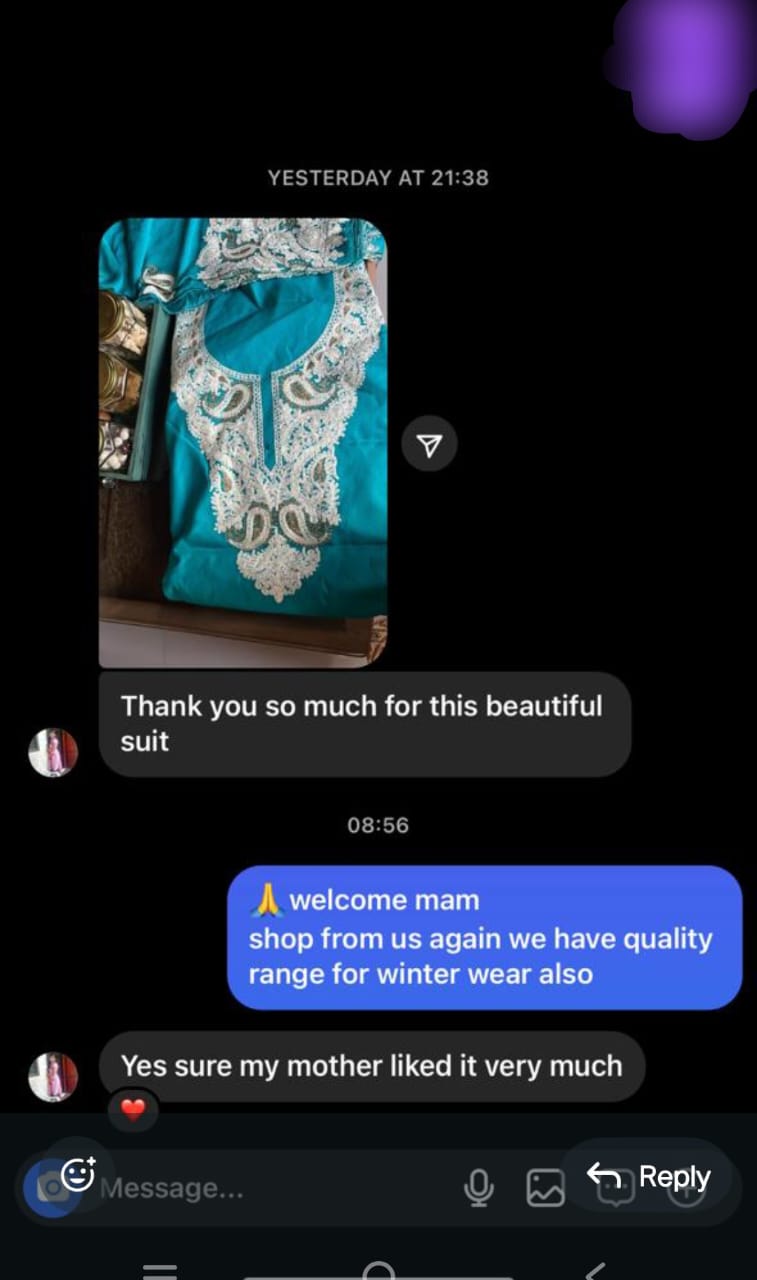757x1280 pixels.
Task: Open the teal embroidered suit photo
Action: click(x=242, y=441)
